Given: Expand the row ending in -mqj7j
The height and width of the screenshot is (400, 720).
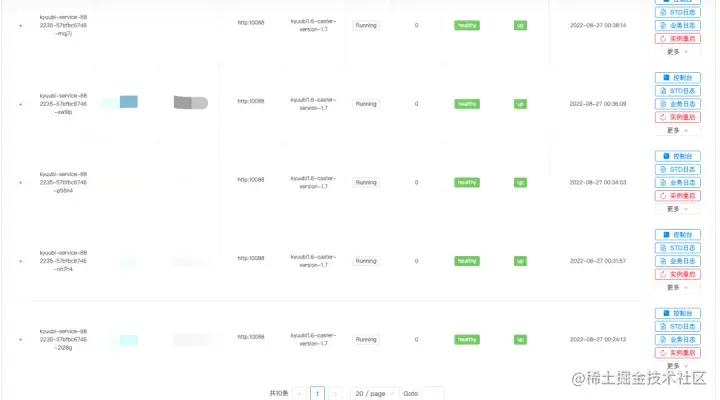Looking at the screenshot, I should pyautogui.click(x=20, y=24).
